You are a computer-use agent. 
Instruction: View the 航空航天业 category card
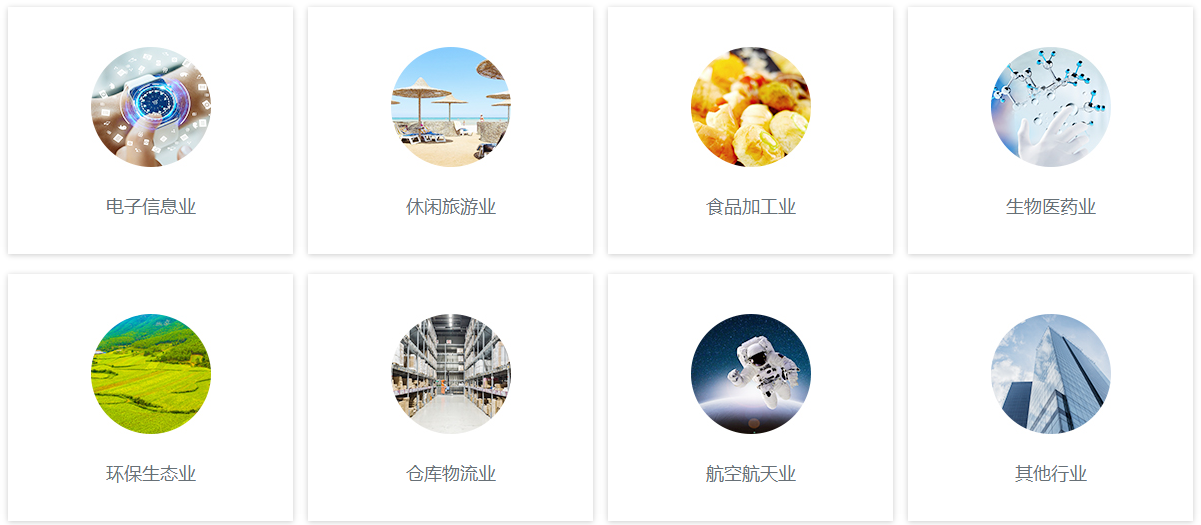pyautogui.click(x=750, y=397)
